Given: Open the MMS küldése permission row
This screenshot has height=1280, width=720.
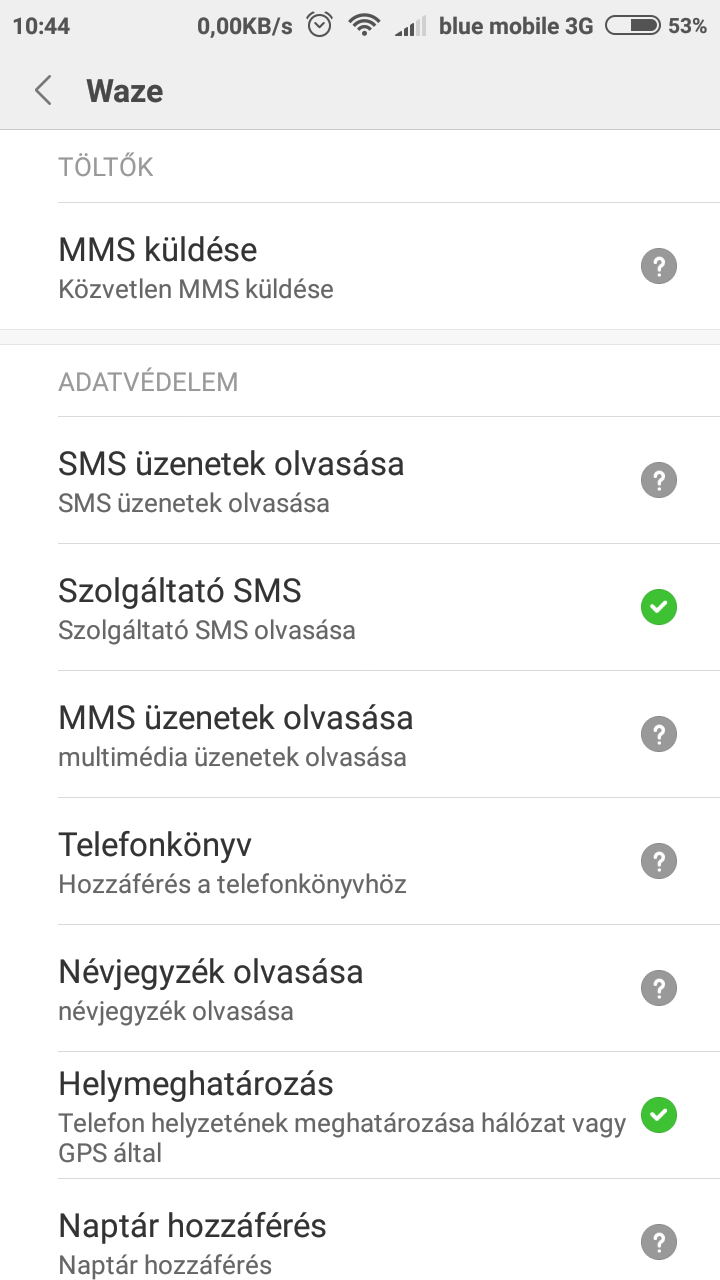Looking at the screenshot, I should click(360, 266).
